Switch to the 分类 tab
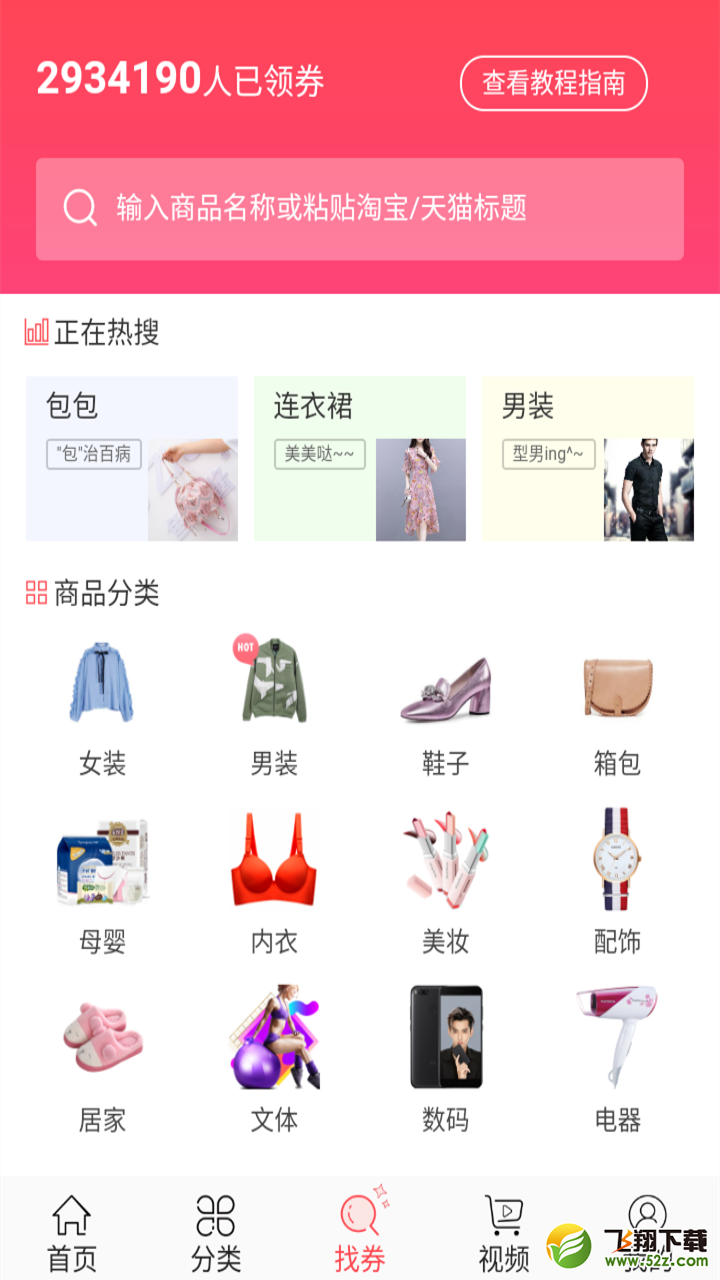The image size is (720, 1280). [x=216, y=1233]
